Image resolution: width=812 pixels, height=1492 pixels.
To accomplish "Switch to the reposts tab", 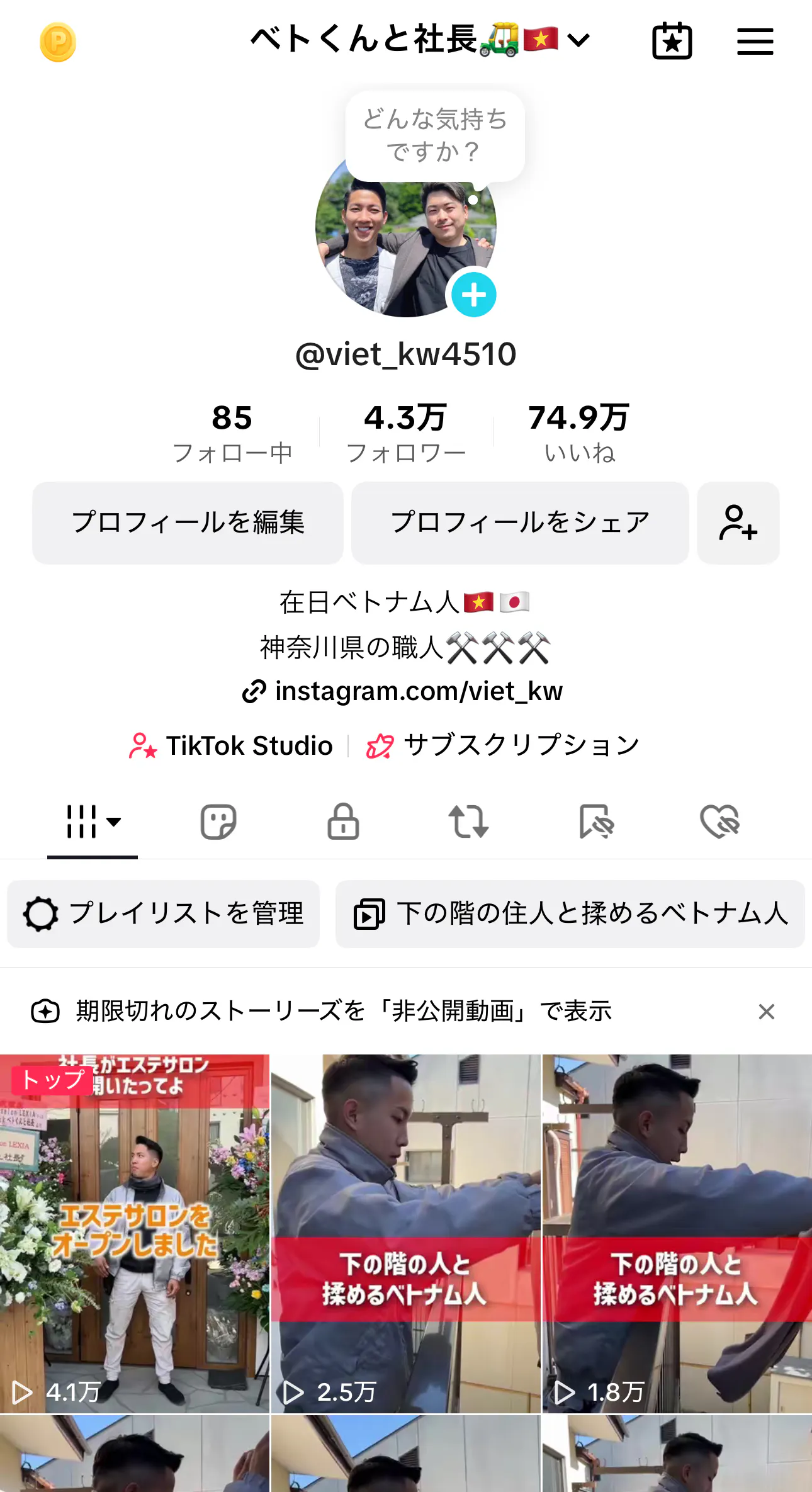I will click(468, 822).
